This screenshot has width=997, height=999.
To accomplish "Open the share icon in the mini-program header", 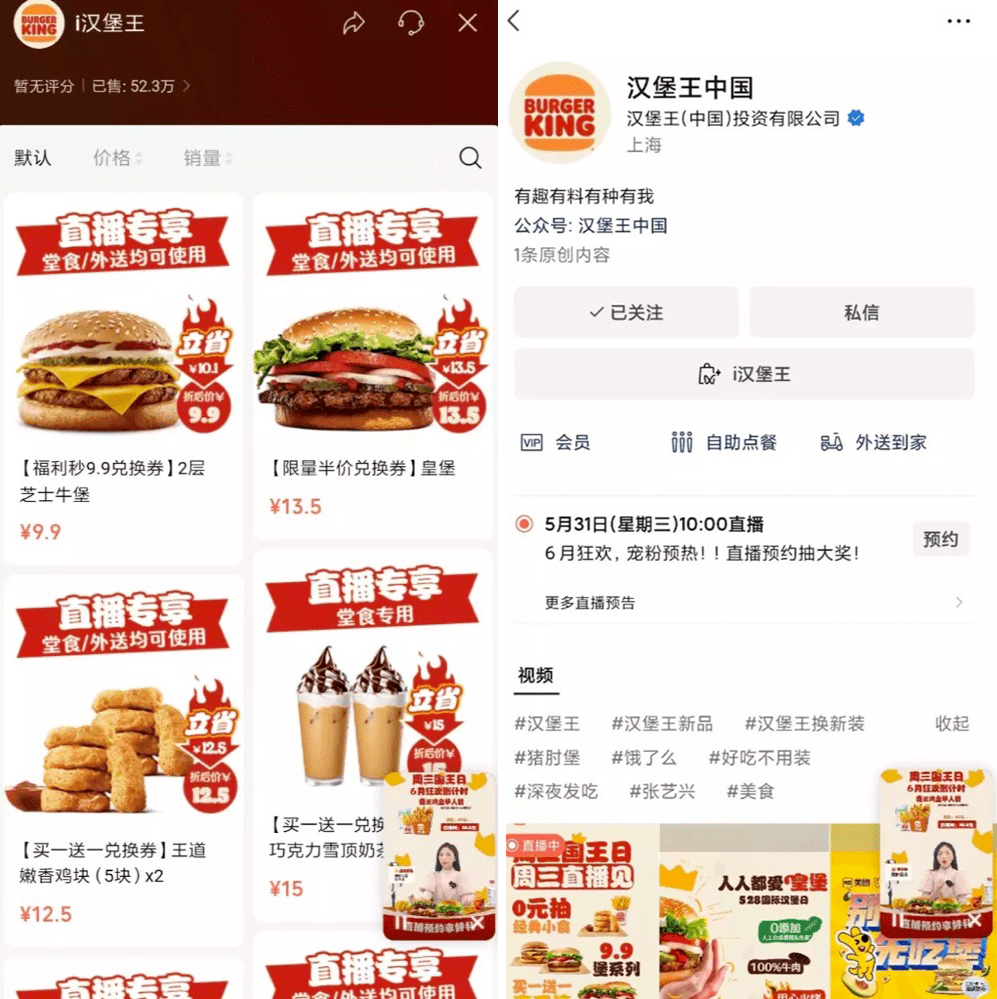I will 354,22.
